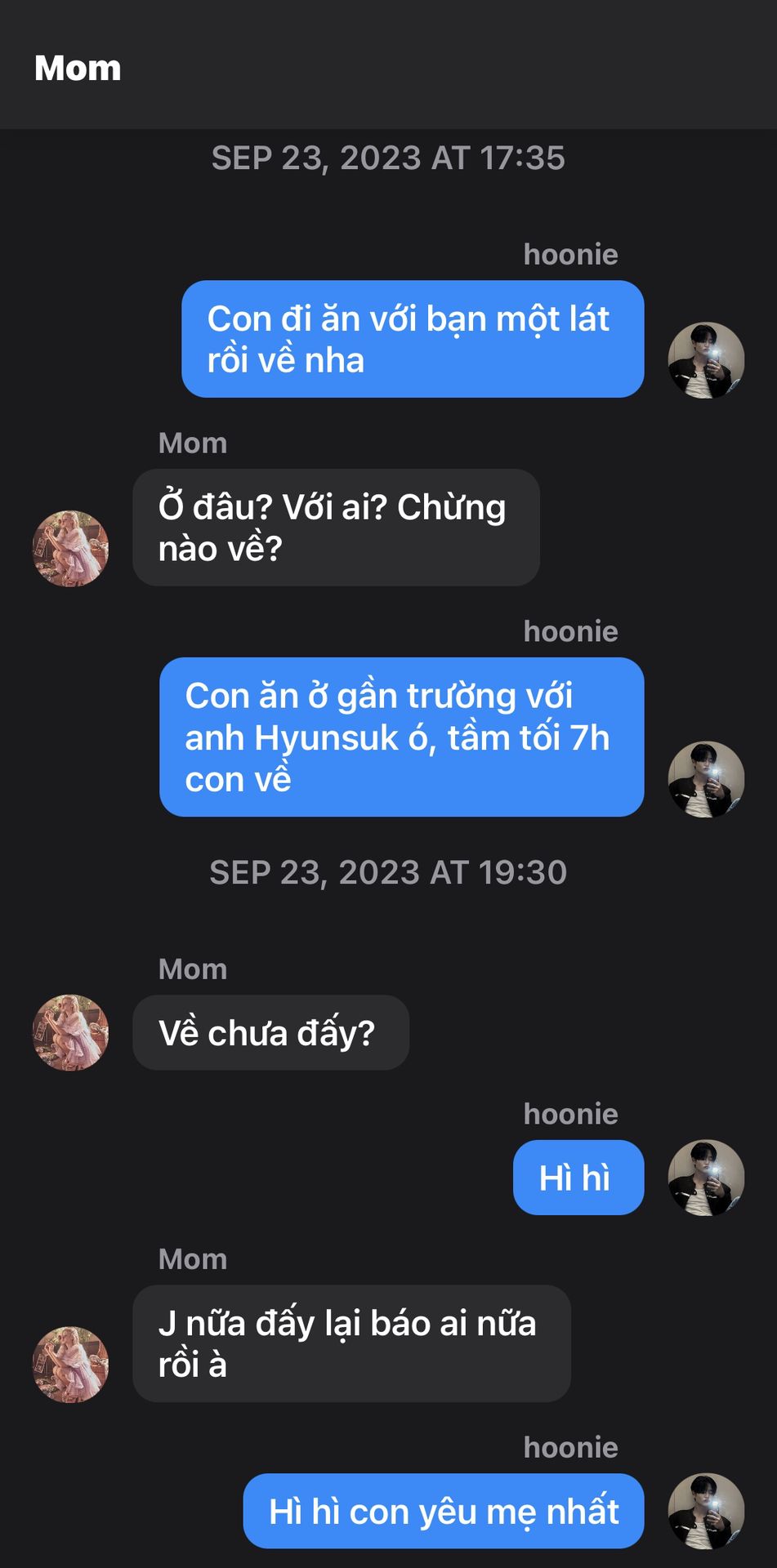
Task: Open hoonie's avatar next to 'Hì hì con yêu mẹ nhất'
Action: coord(706,1511)
